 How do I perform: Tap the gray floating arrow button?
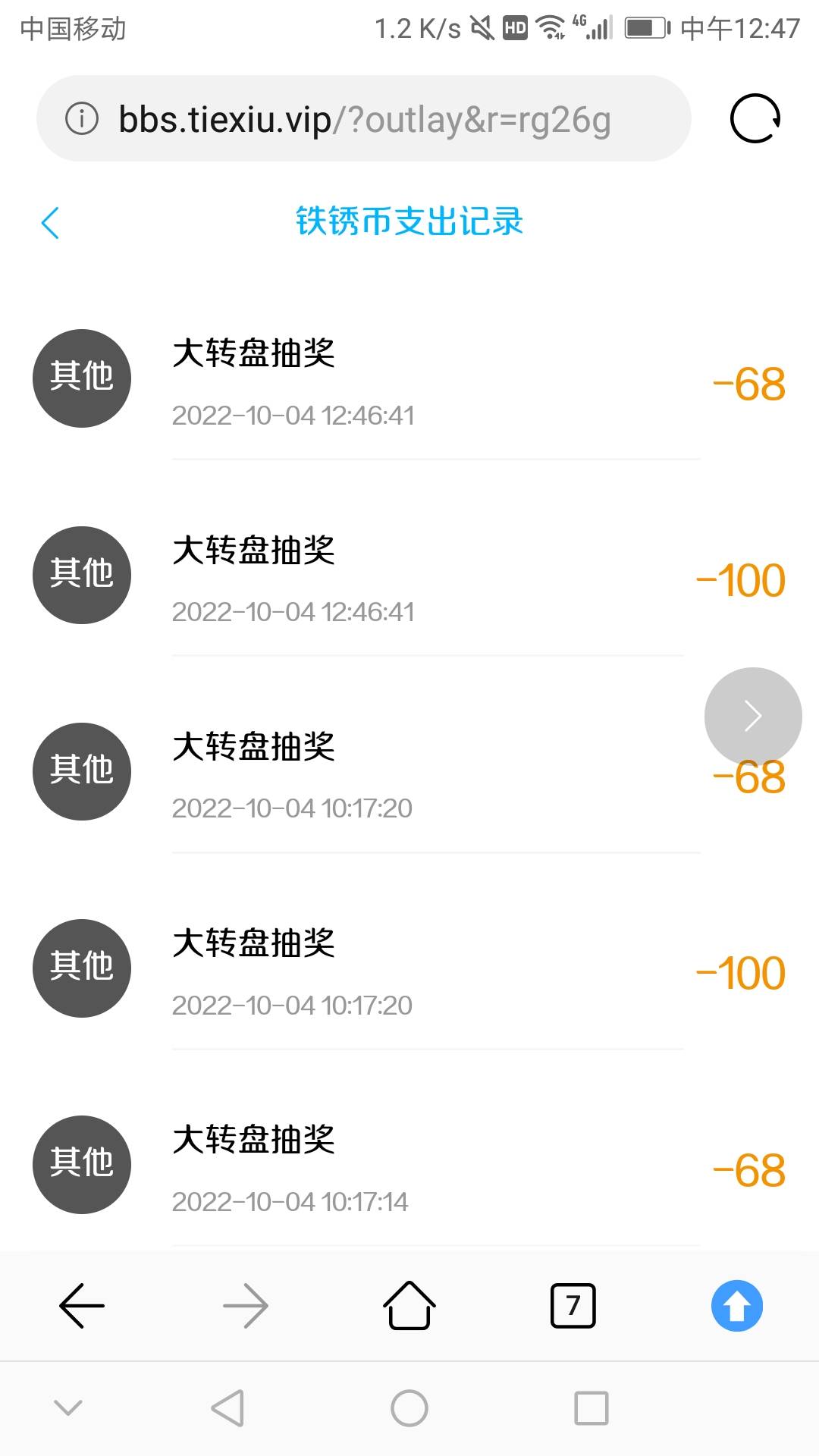[x=752, y=716]
